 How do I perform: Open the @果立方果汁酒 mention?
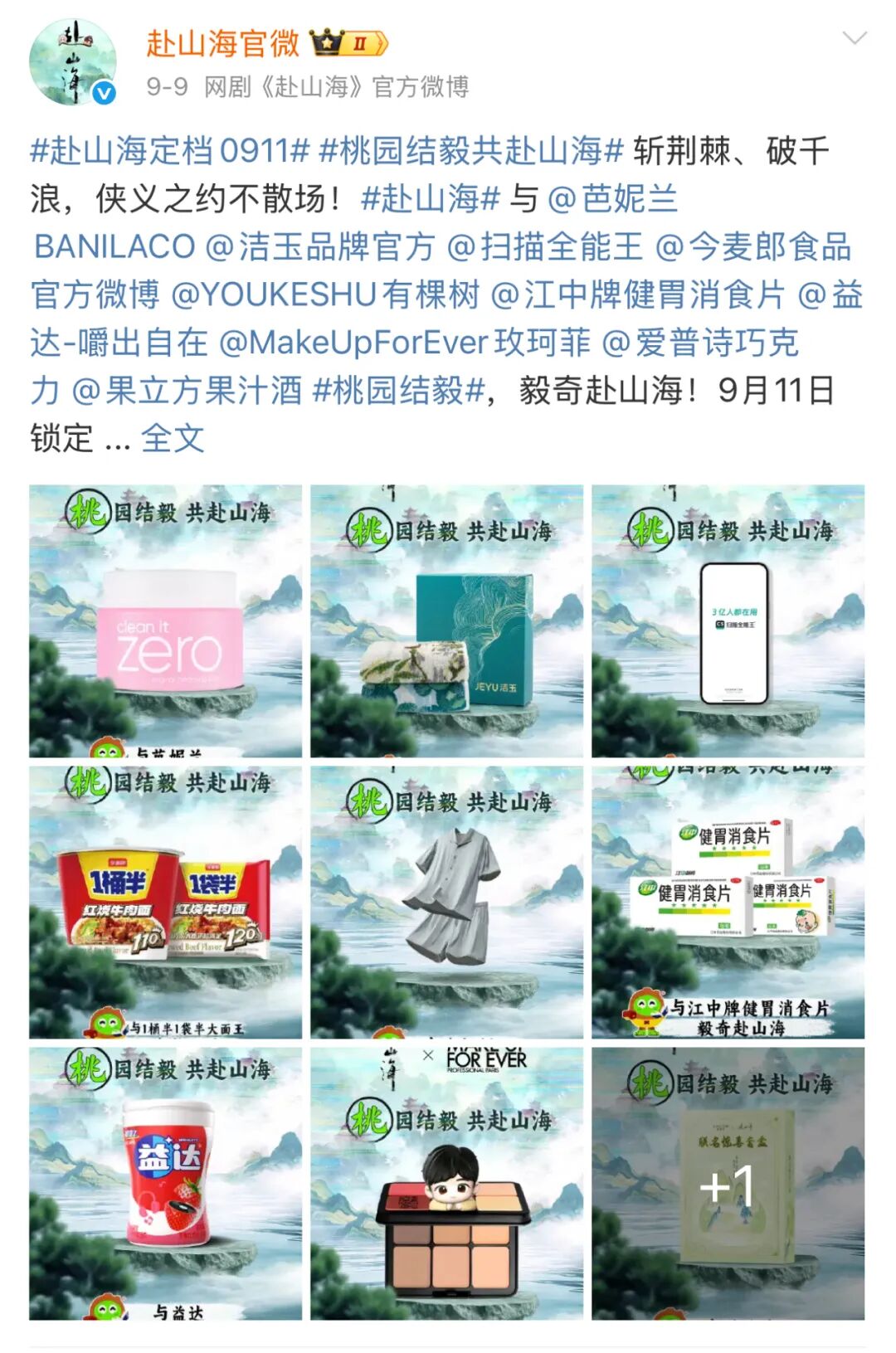pyautogui.click(x=187, y=390)
